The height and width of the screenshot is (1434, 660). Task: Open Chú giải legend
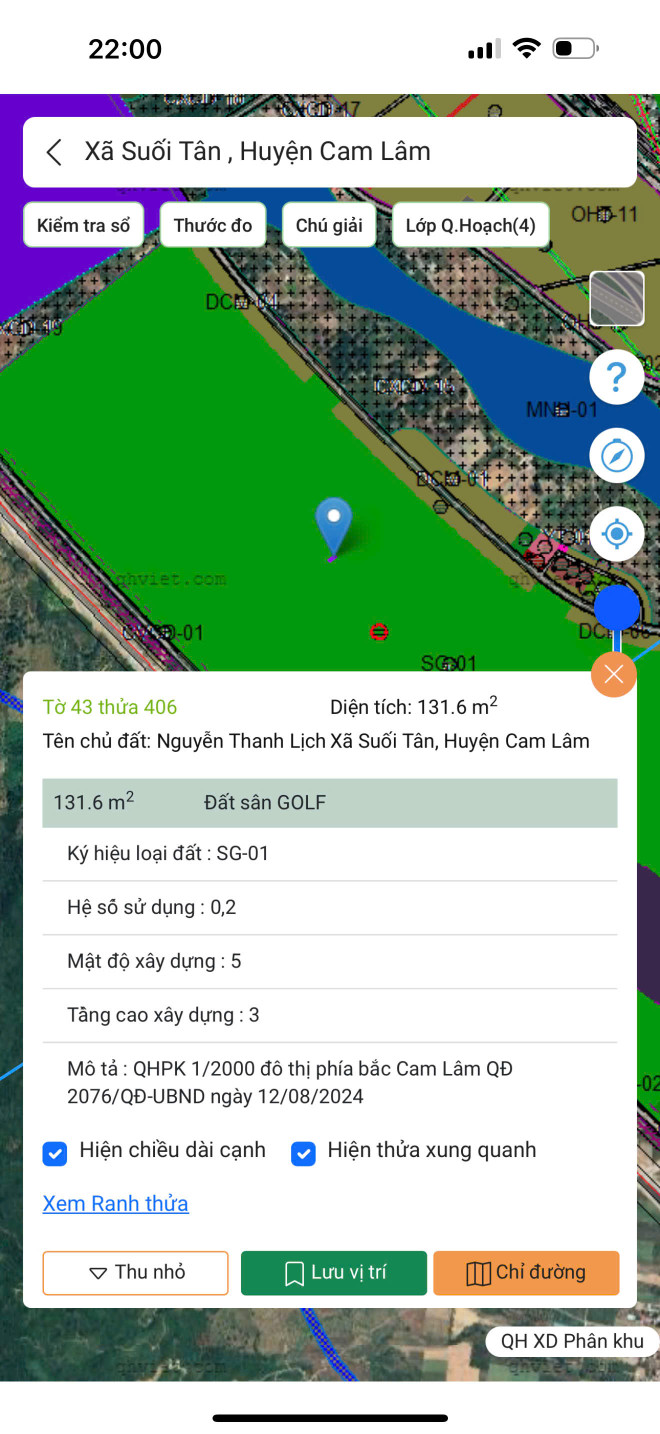coord(329,225)
